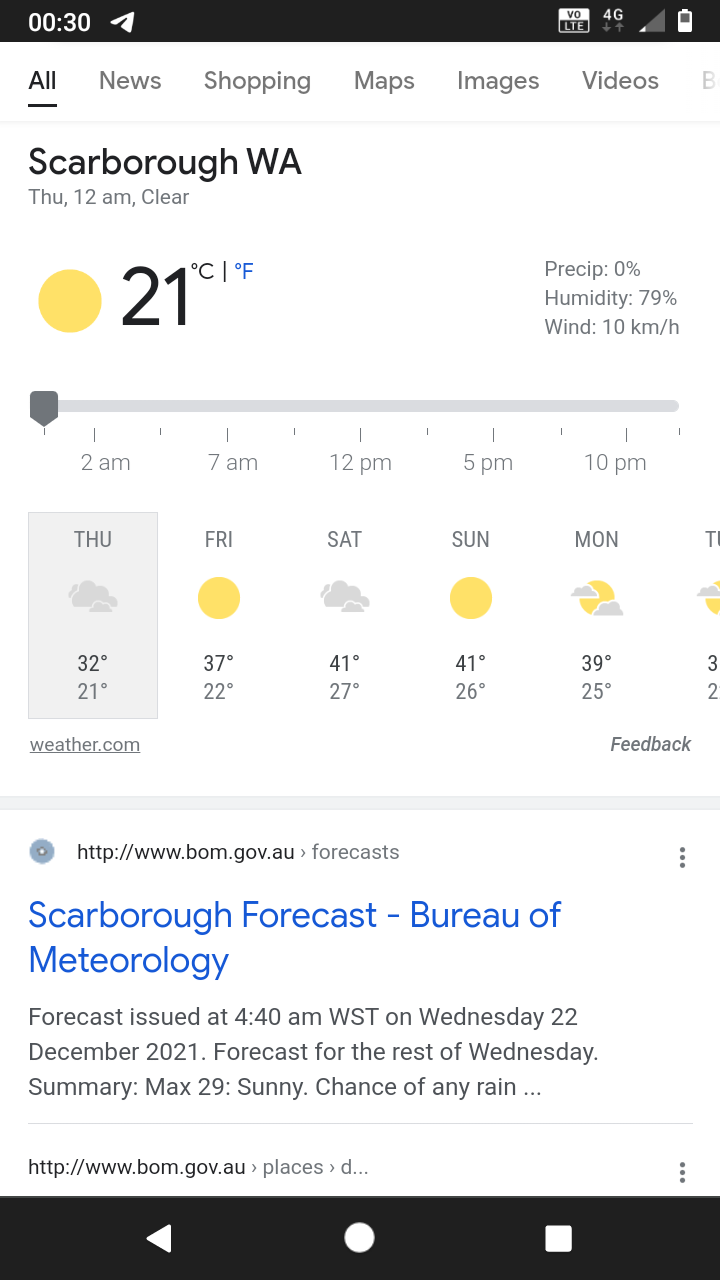Image resolution: width=720 pixels, height=1280 pixels.
Task: Send Feedback on the weather card
Action: pos(650,744)
